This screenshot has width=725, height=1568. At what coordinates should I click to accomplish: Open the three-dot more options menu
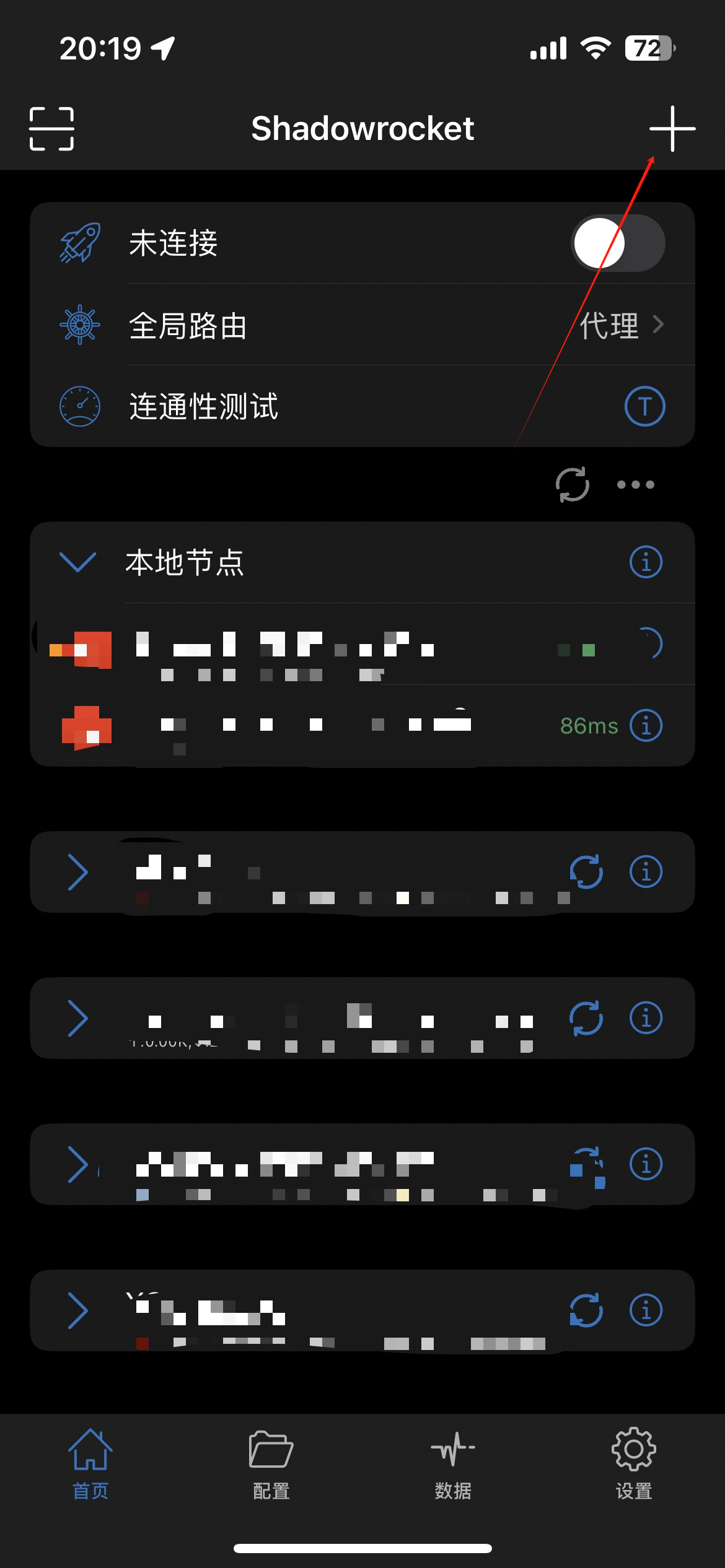[x=636, y=484]
